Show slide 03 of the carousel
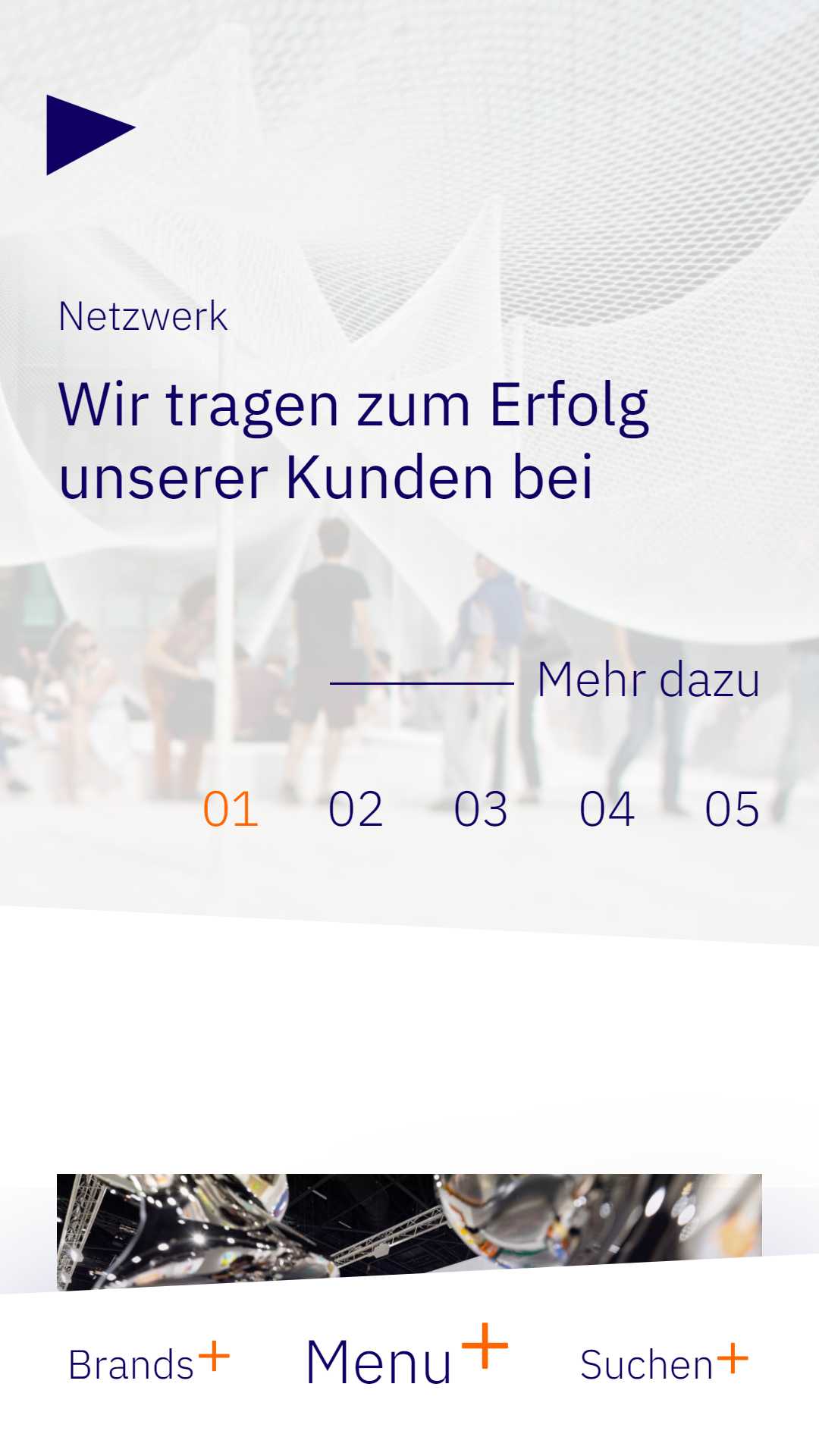Screen dimensions: 819x1456 pyautogui.click(x=481, y=808)
